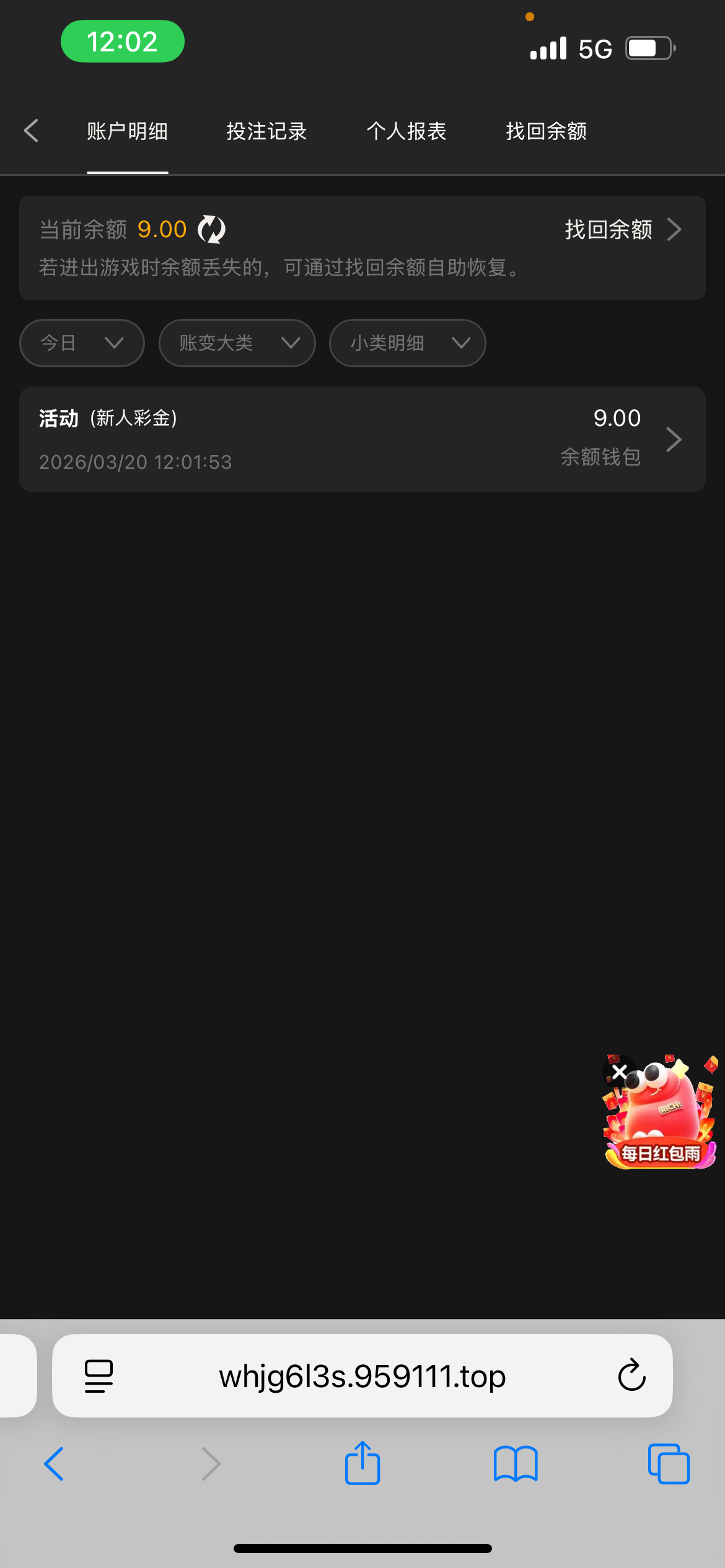Open the browser tabs overview
The image size is (725, 1568).
point(668,1464)
